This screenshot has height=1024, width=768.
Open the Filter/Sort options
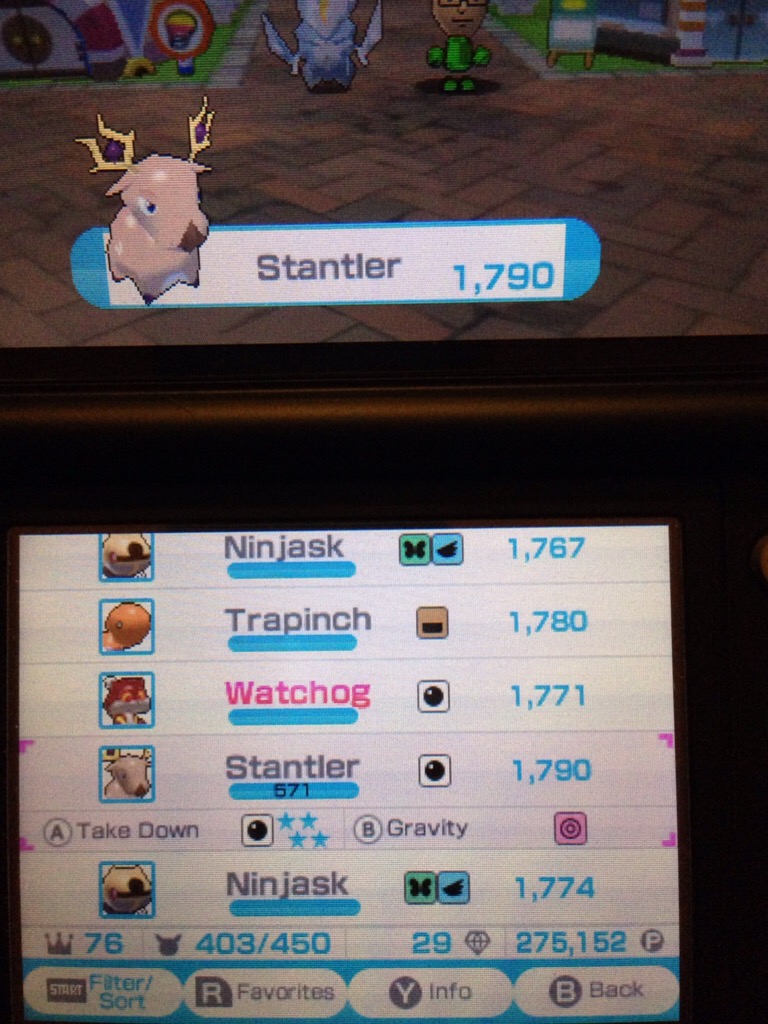tap(100, 990)
